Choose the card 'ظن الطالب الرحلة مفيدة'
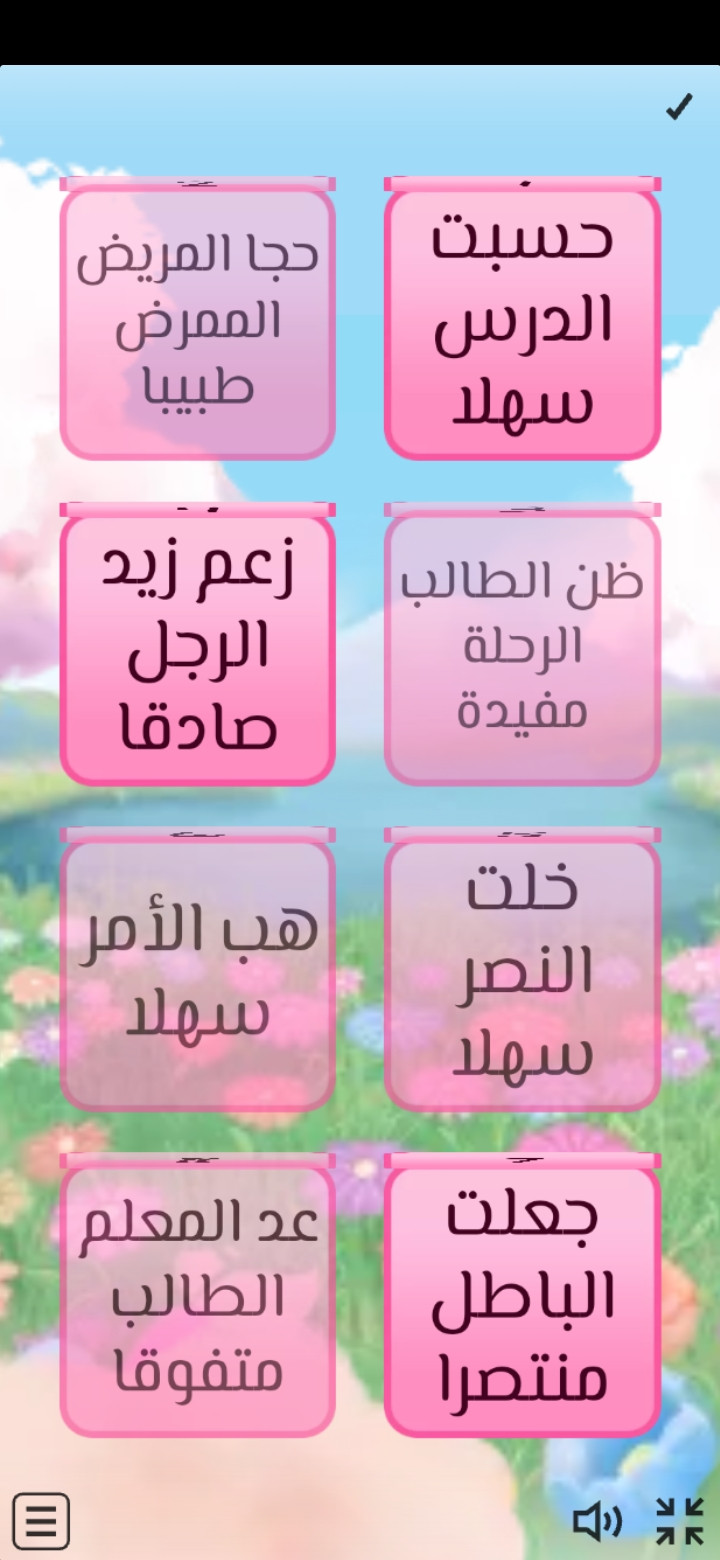 click(522, 647)
